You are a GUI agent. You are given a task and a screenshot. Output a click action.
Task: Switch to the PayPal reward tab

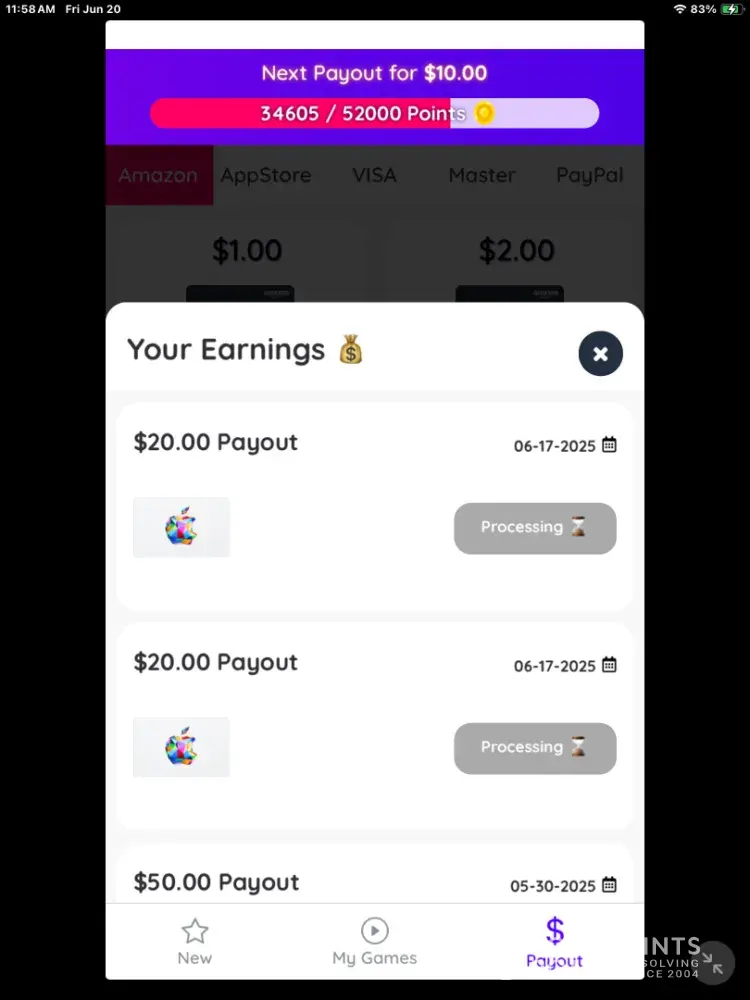(x=589, y=175)
